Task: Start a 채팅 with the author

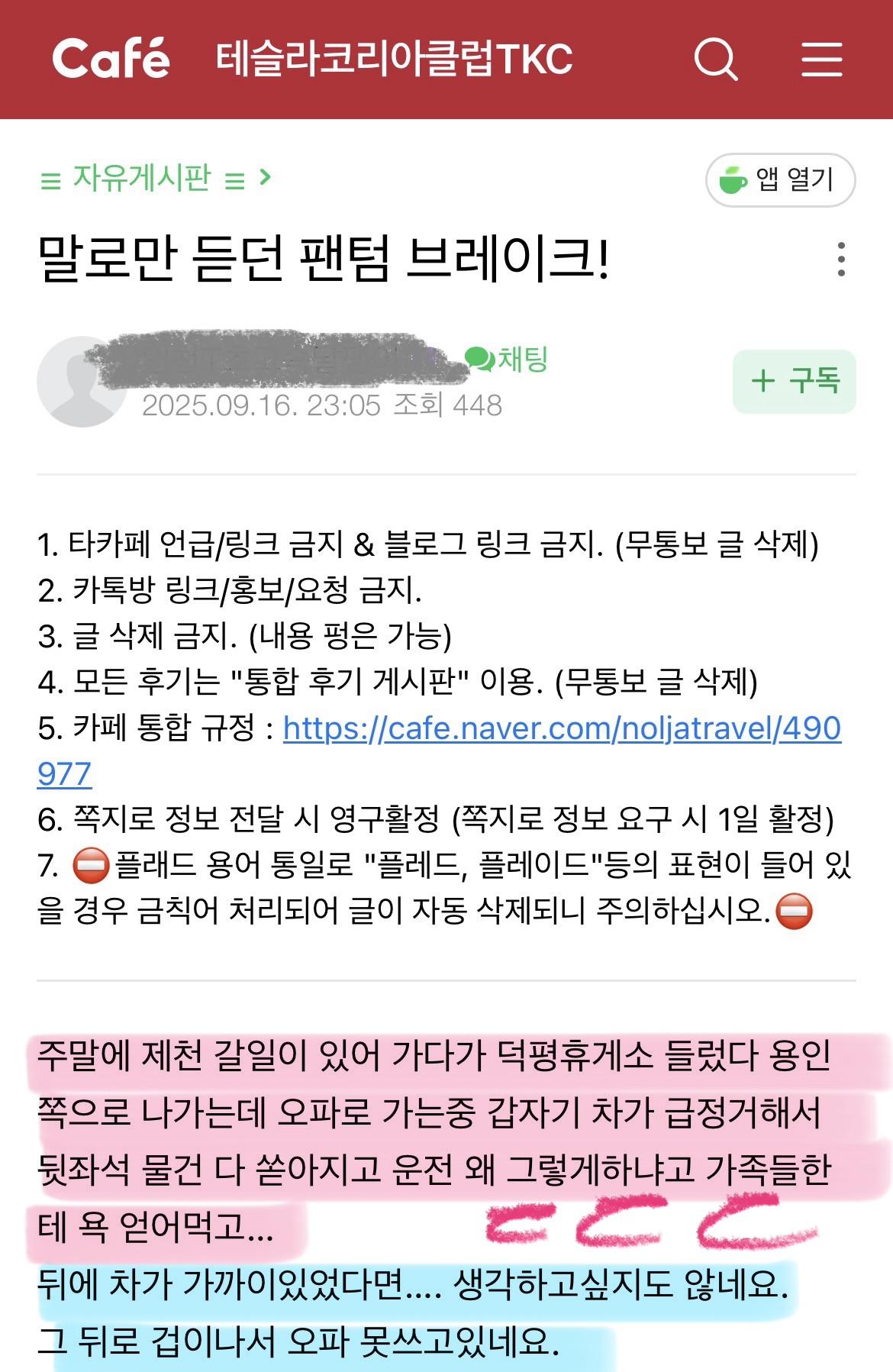Action: (508, 359)
